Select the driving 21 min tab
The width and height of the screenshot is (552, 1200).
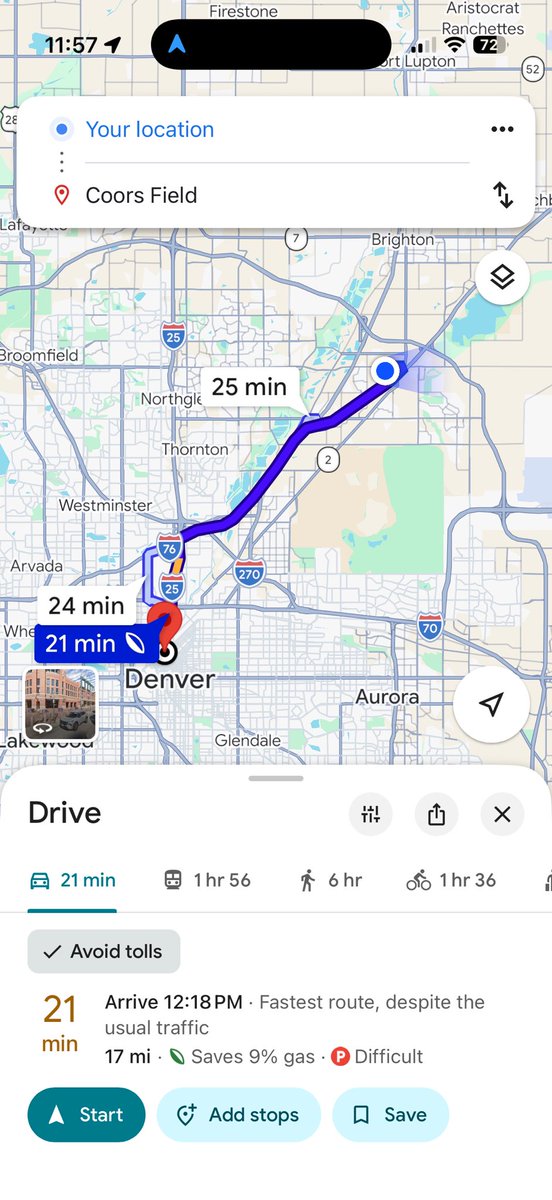[73, 880]
